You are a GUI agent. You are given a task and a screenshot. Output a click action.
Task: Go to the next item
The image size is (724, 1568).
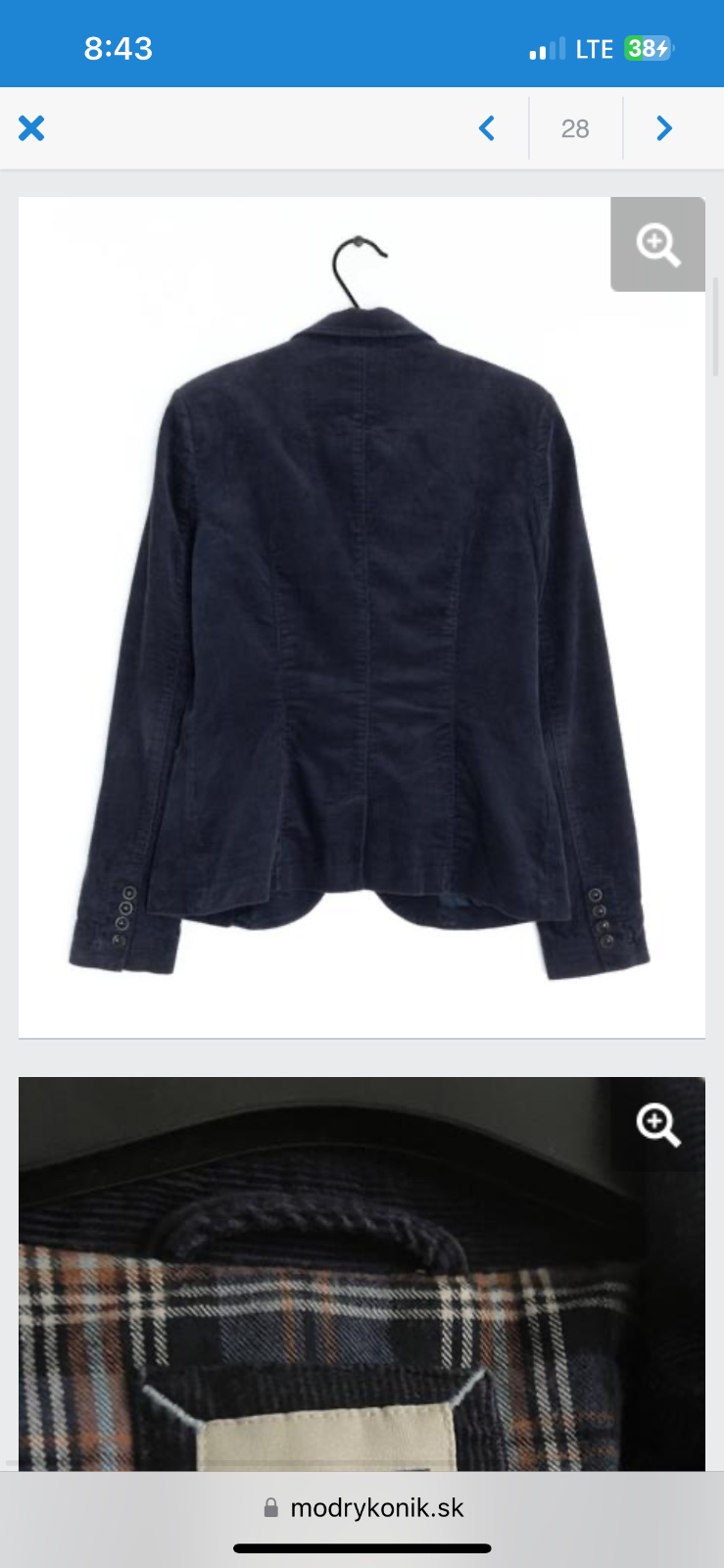click(x=664, y=128)
